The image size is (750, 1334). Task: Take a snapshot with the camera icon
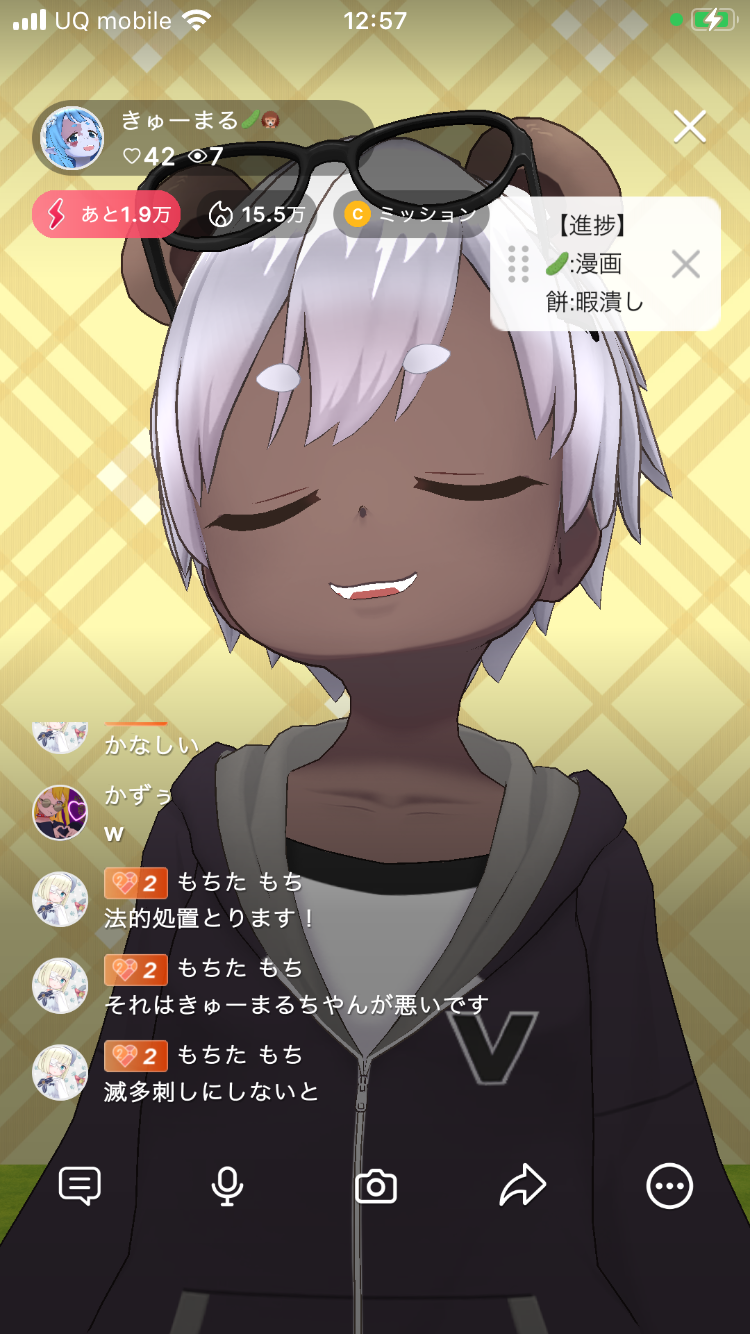pyautogui.click(x=376, y=1187)
